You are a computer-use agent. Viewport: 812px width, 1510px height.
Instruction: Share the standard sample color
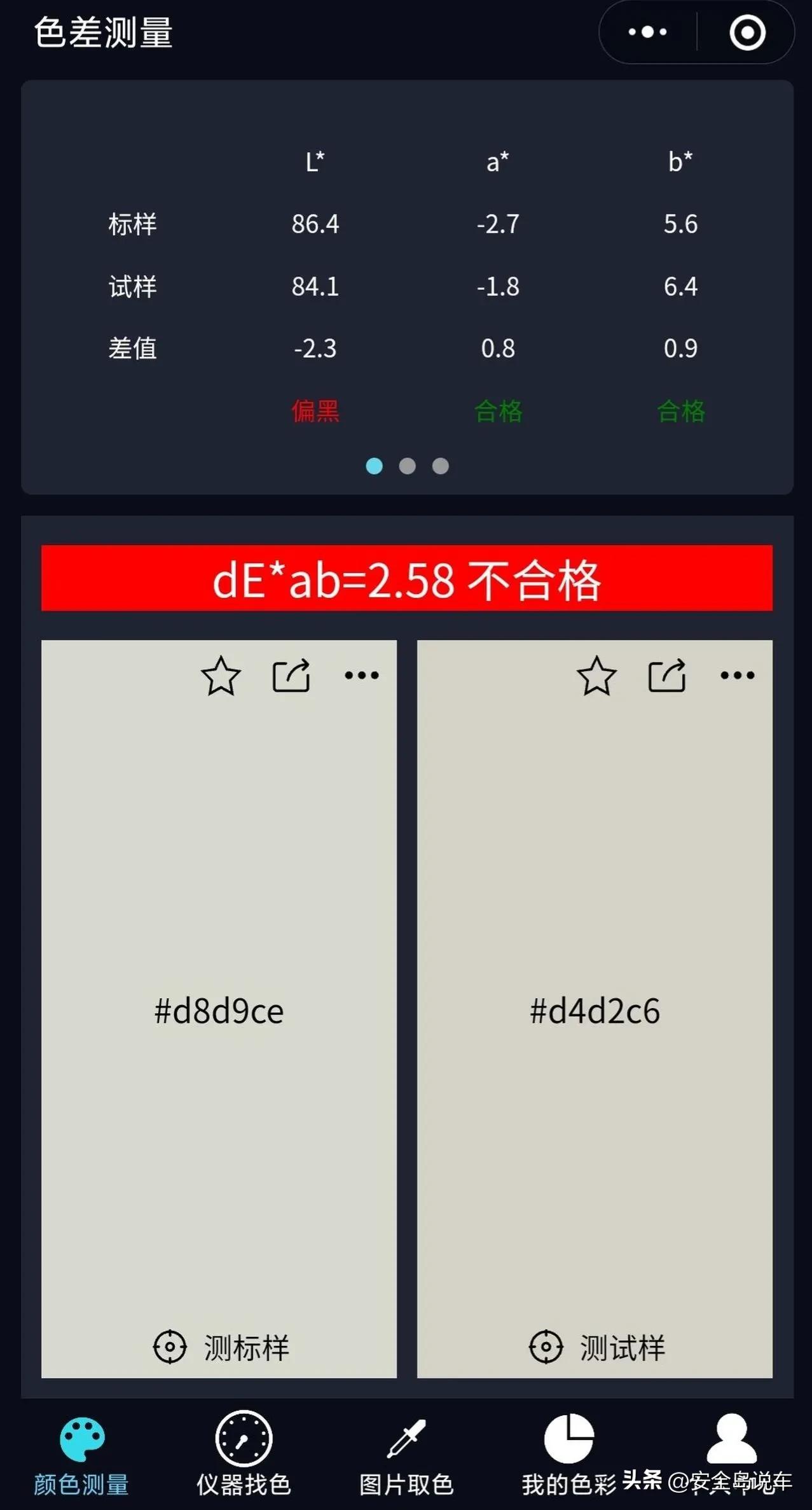[x=292, y=676]
